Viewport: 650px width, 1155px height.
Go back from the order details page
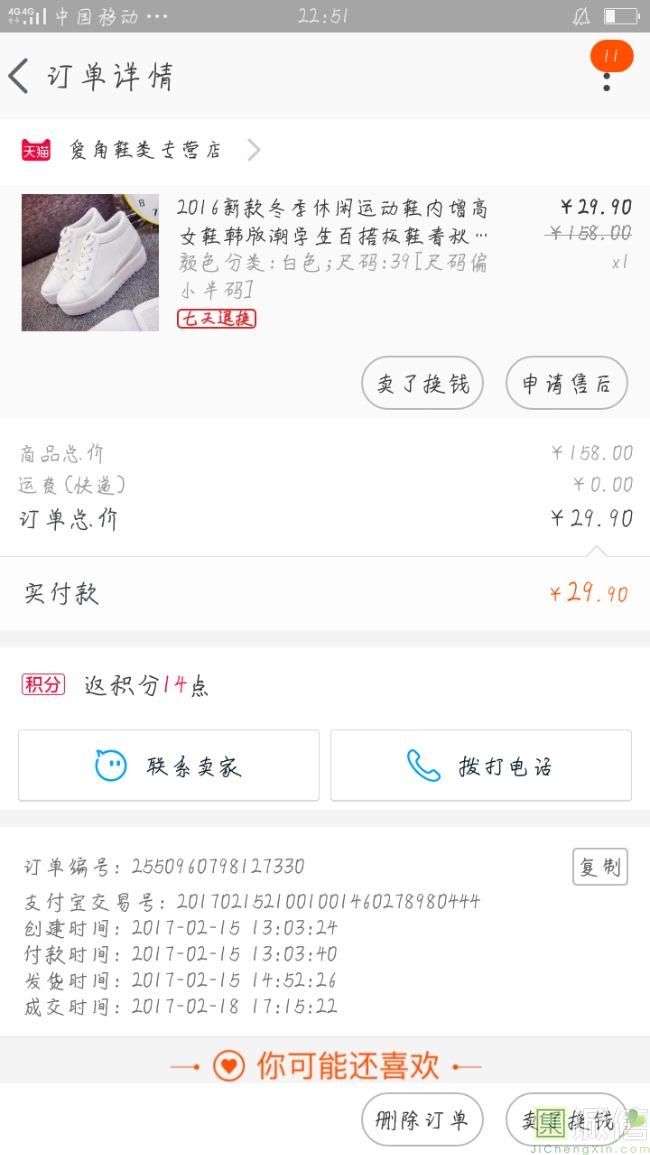[x=20, y=77]
